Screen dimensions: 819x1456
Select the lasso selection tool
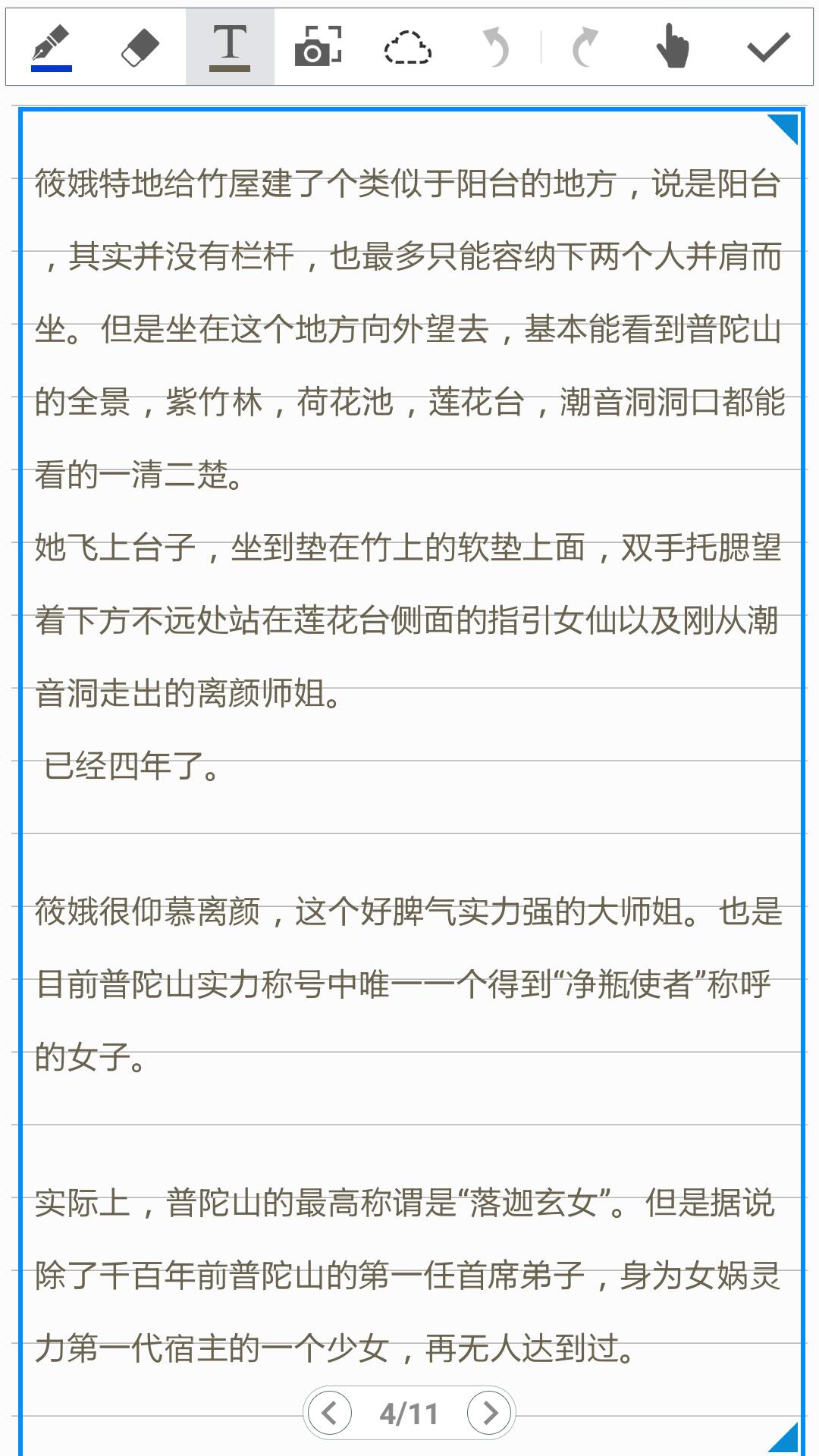coord(407,47)
